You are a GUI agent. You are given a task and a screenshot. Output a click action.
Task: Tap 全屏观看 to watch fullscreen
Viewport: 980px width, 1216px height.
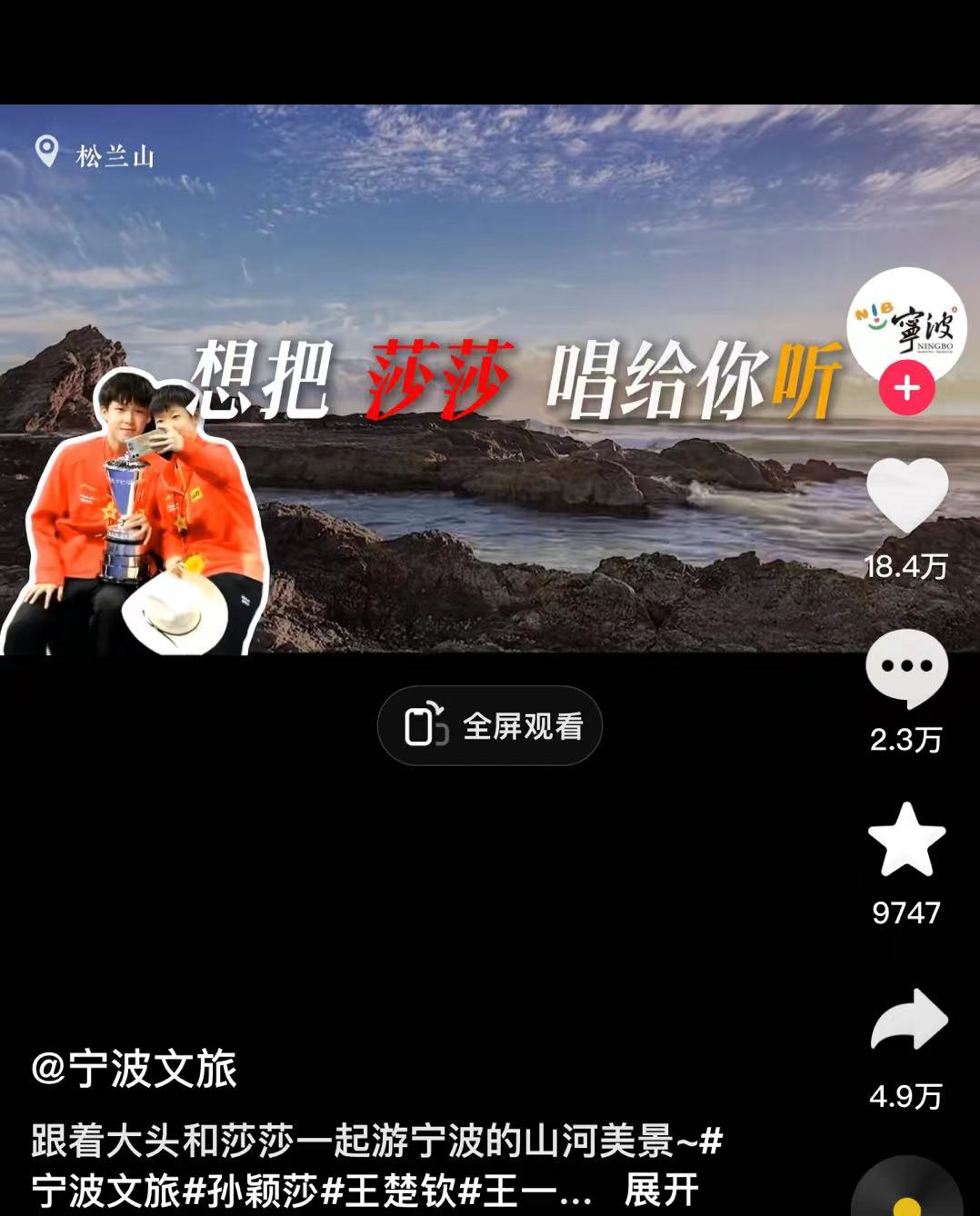(490, 726)
